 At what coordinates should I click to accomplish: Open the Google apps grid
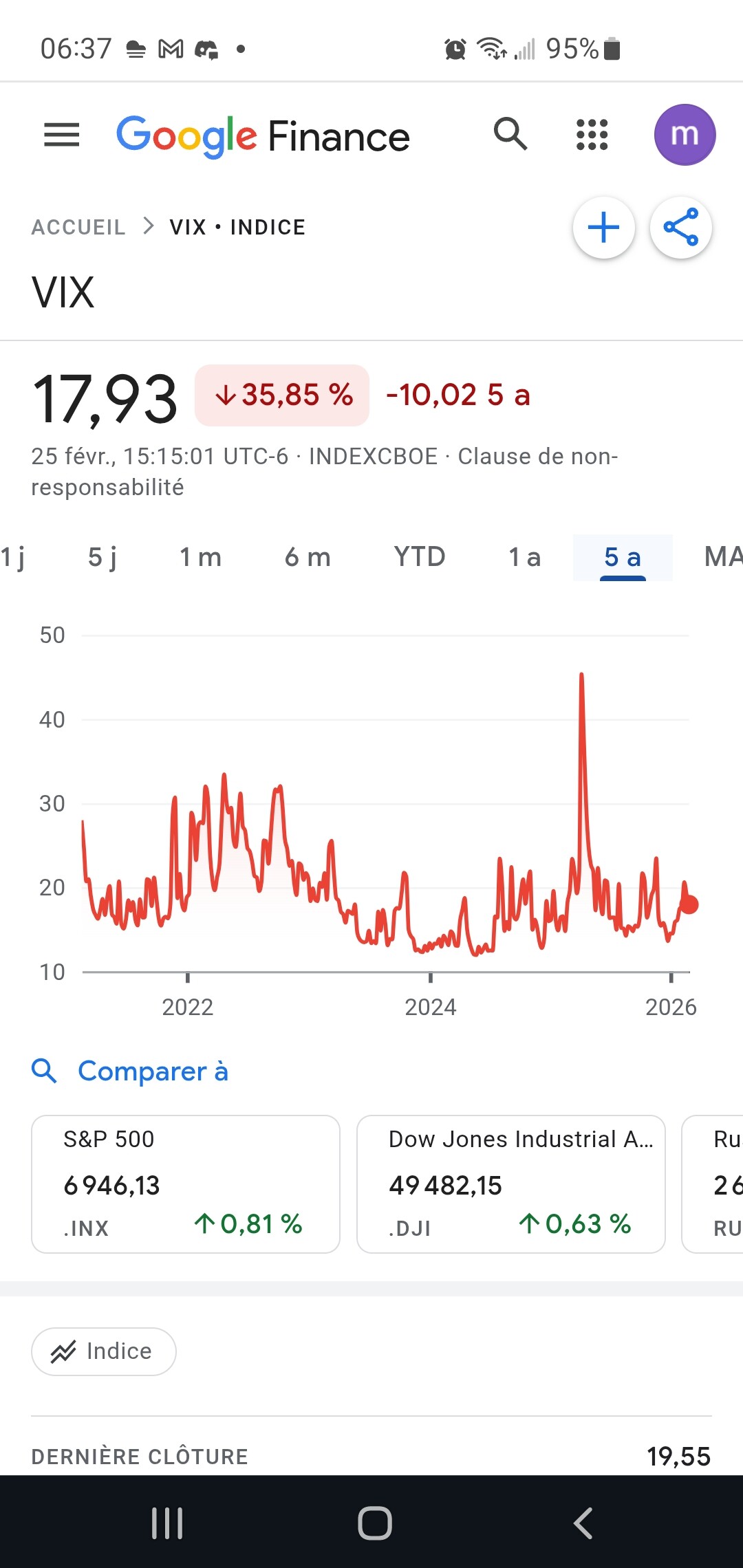[592, 135]
